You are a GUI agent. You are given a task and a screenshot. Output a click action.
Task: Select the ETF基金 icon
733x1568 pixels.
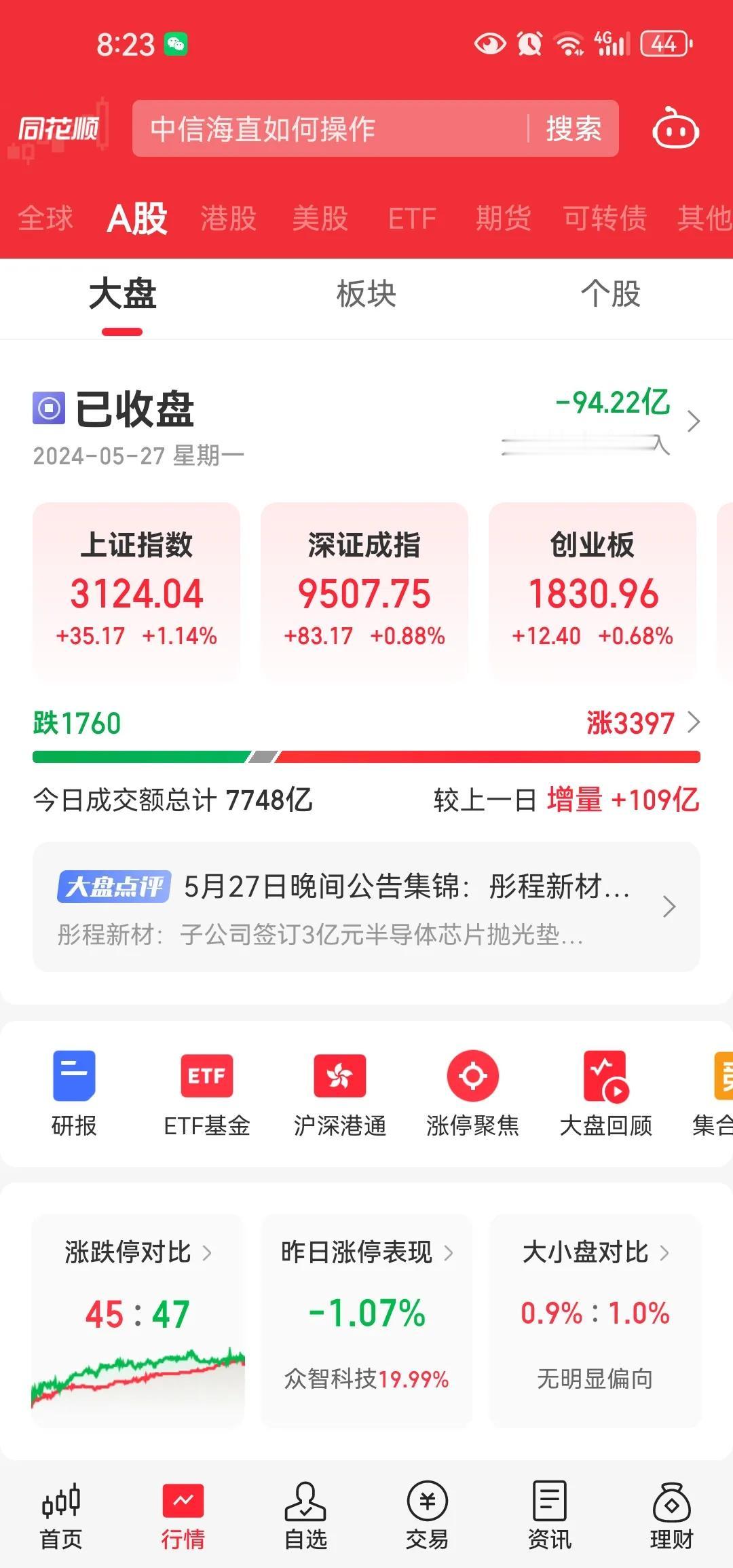pyautogui.click(x=206, y=1093)
